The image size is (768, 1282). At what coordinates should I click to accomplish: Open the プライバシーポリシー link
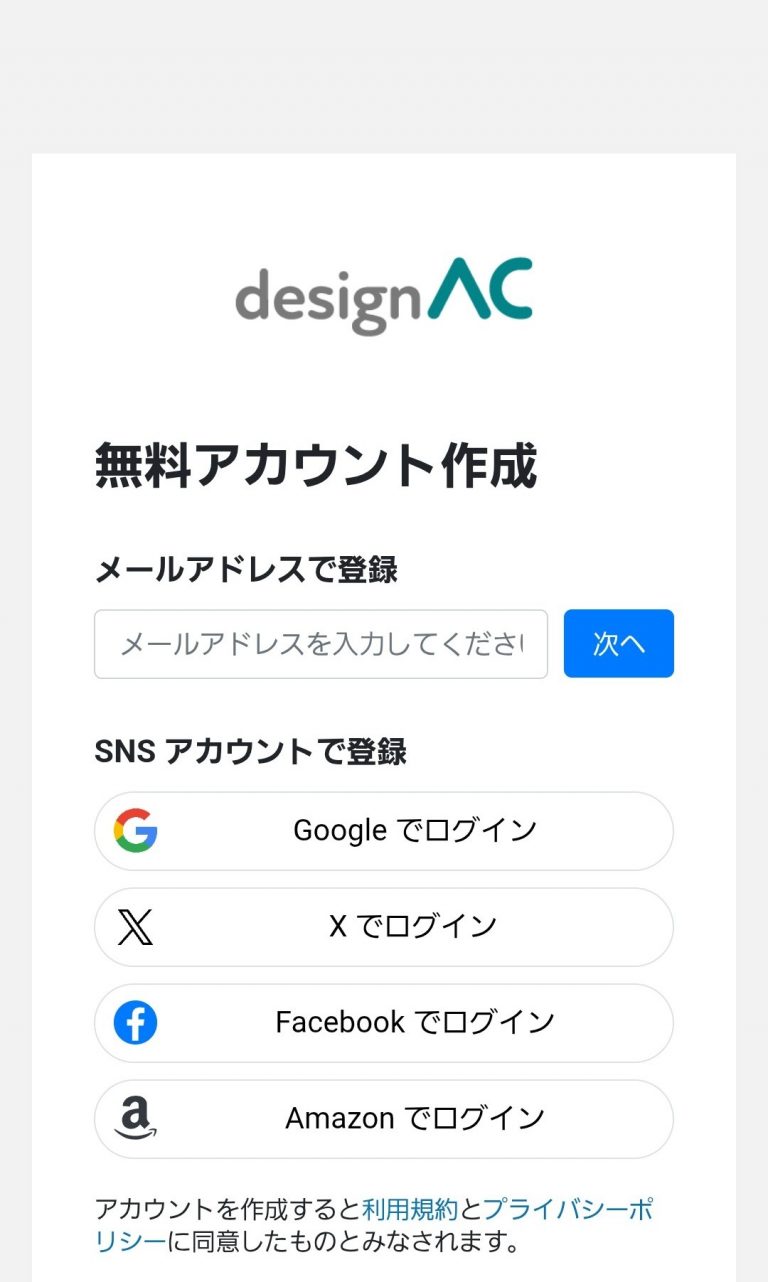click(567, 1210)
